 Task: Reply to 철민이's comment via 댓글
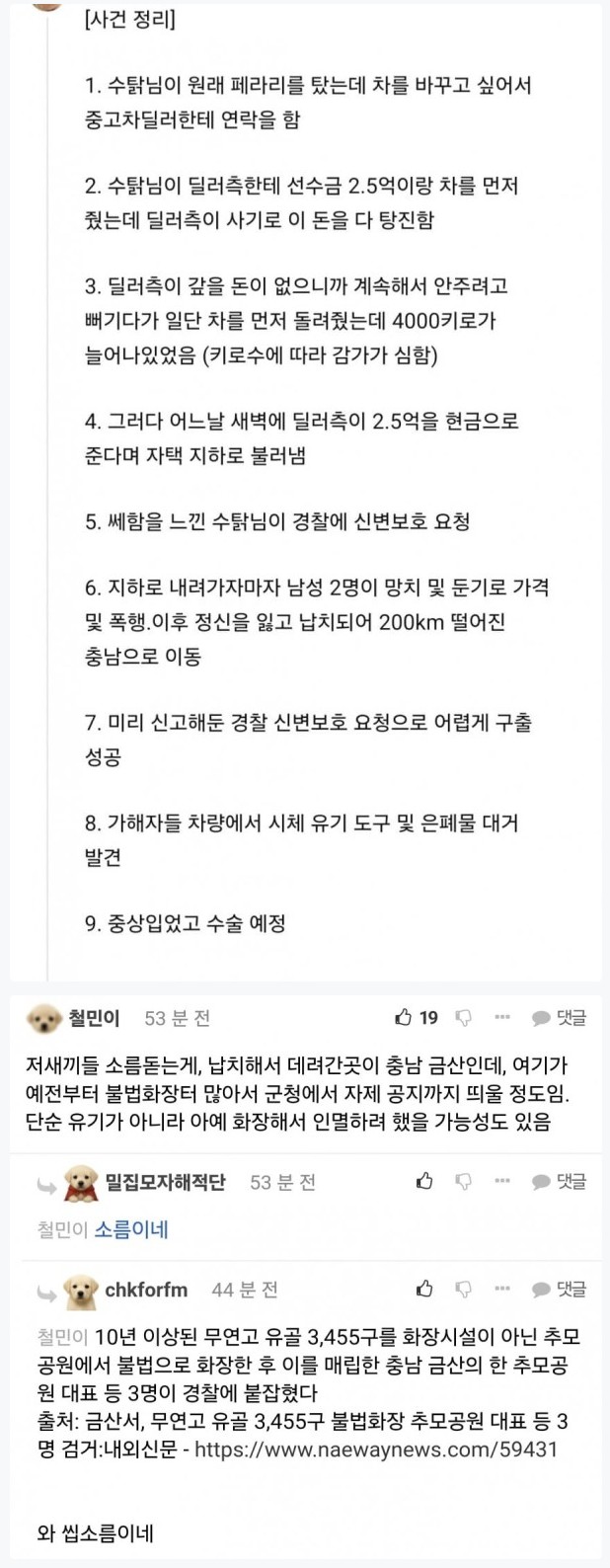click(559, 1018)
